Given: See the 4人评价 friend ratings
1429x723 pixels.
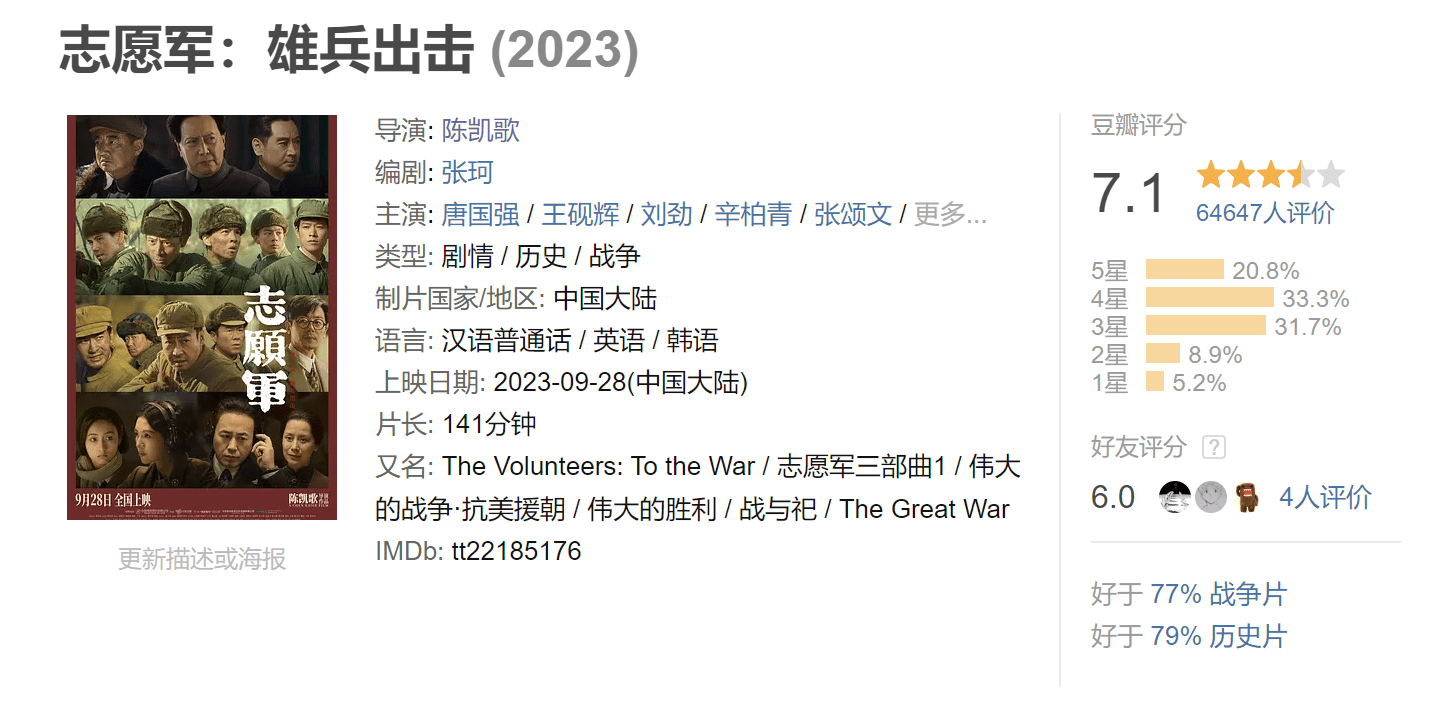Looking at the screenshot, I should pyautogui.click(x=1325, y=497).
